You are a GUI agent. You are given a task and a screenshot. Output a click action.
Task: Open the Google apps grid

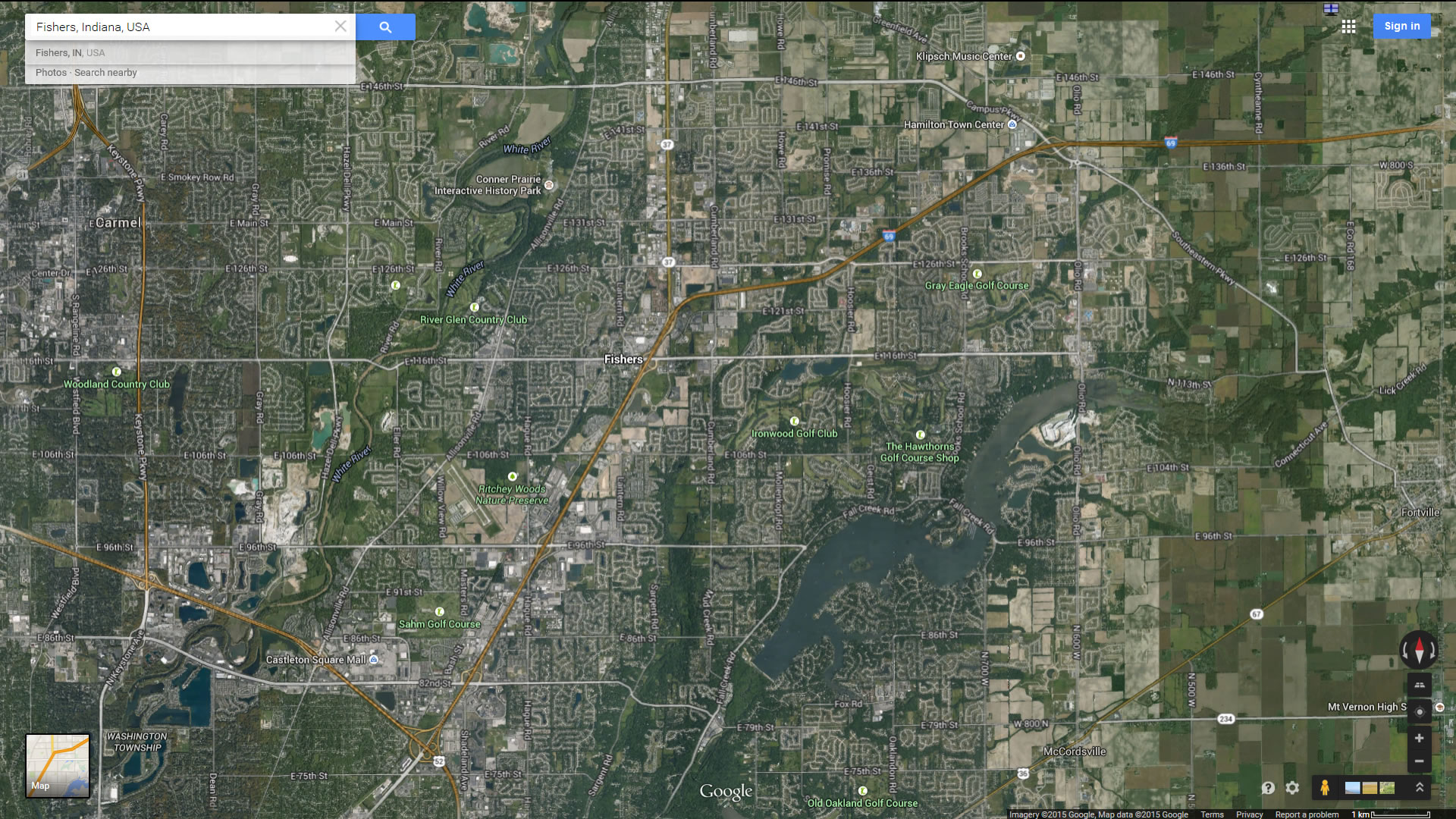pos(1348,27)
